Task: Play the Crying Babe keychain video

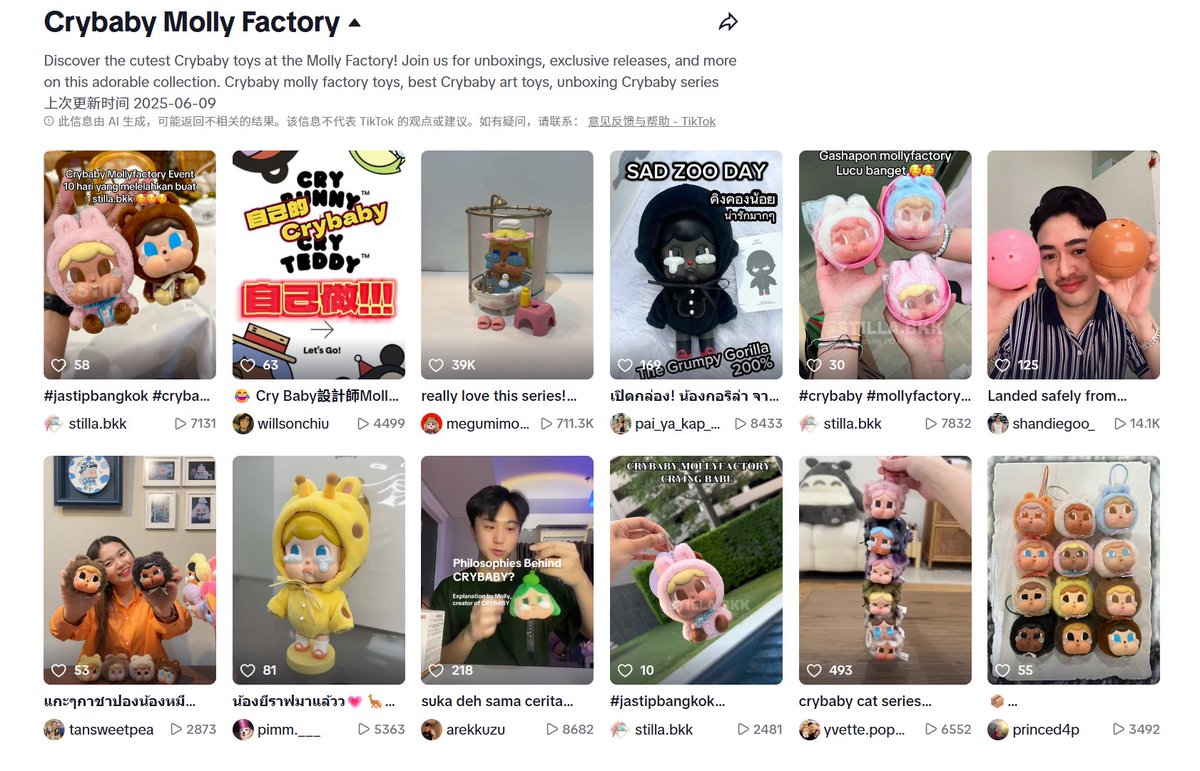Action: (696, 570)
